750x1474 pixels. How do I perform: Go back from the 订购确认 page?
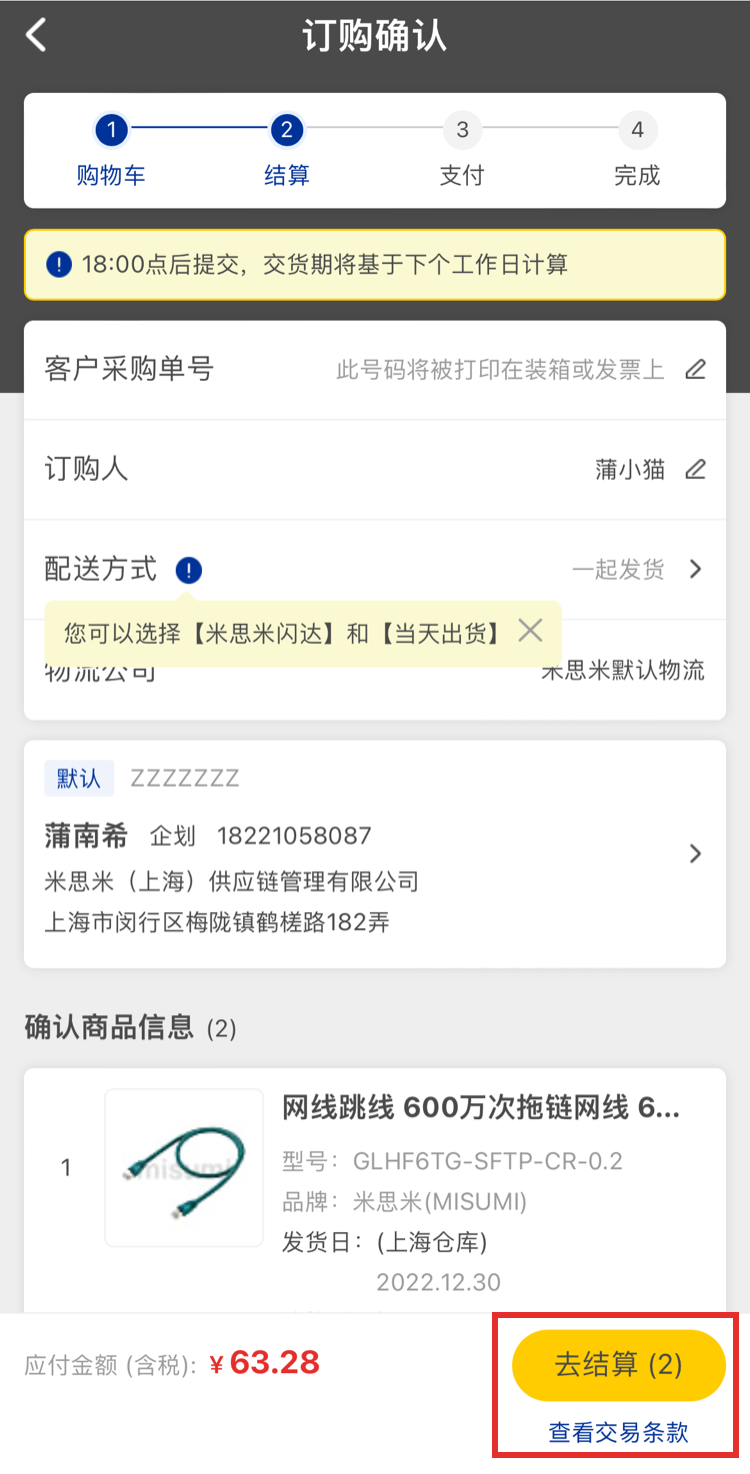click(x=37, y=36)
